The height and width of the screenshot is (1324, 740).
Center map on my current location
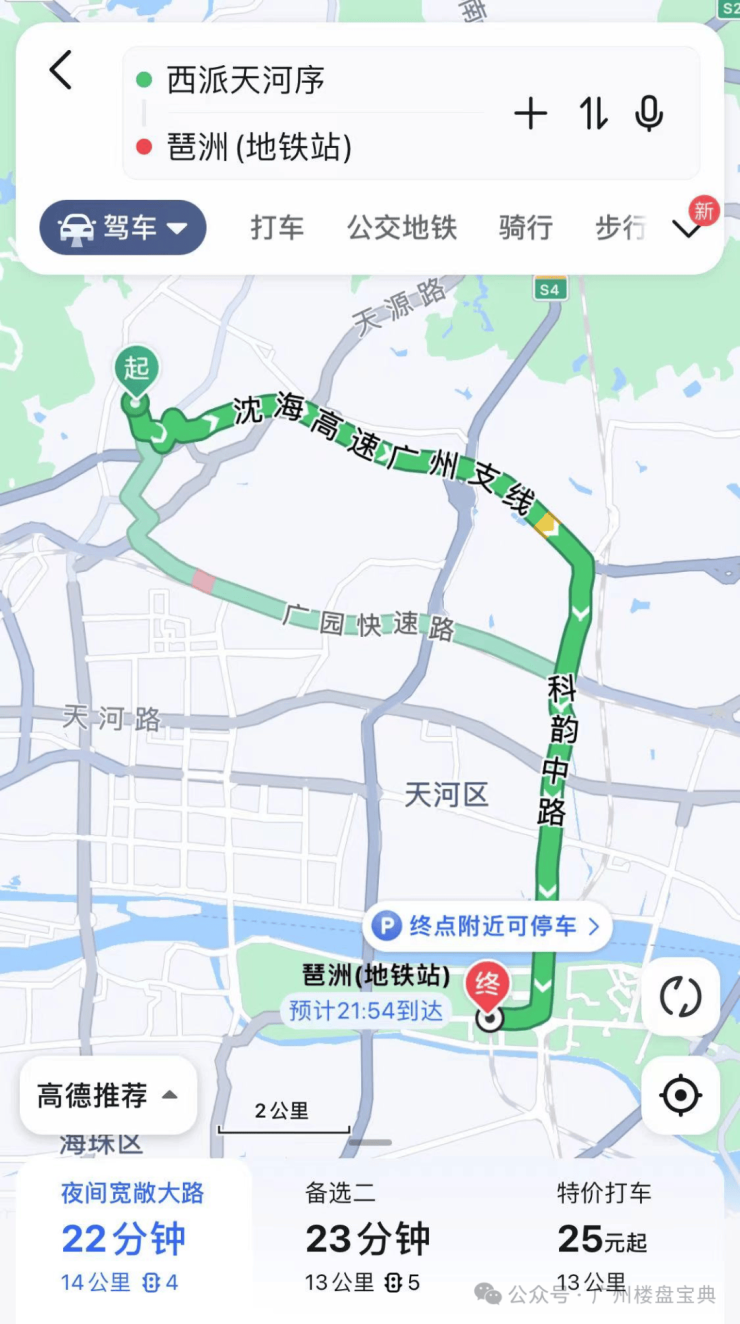coord(681,1095)
